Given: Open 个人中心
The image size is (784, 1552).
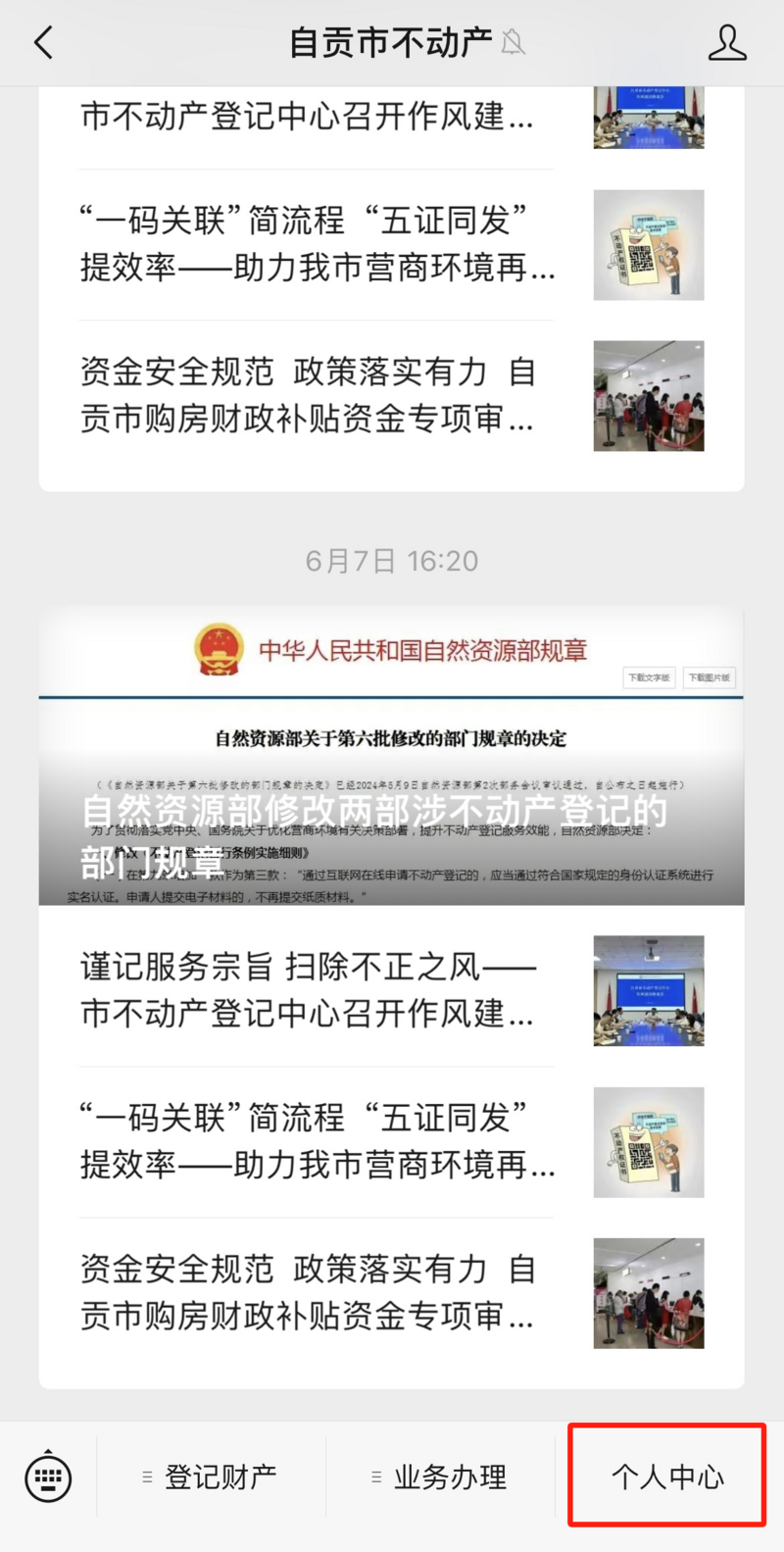Looking at the screenshot, I should 667,1477.
